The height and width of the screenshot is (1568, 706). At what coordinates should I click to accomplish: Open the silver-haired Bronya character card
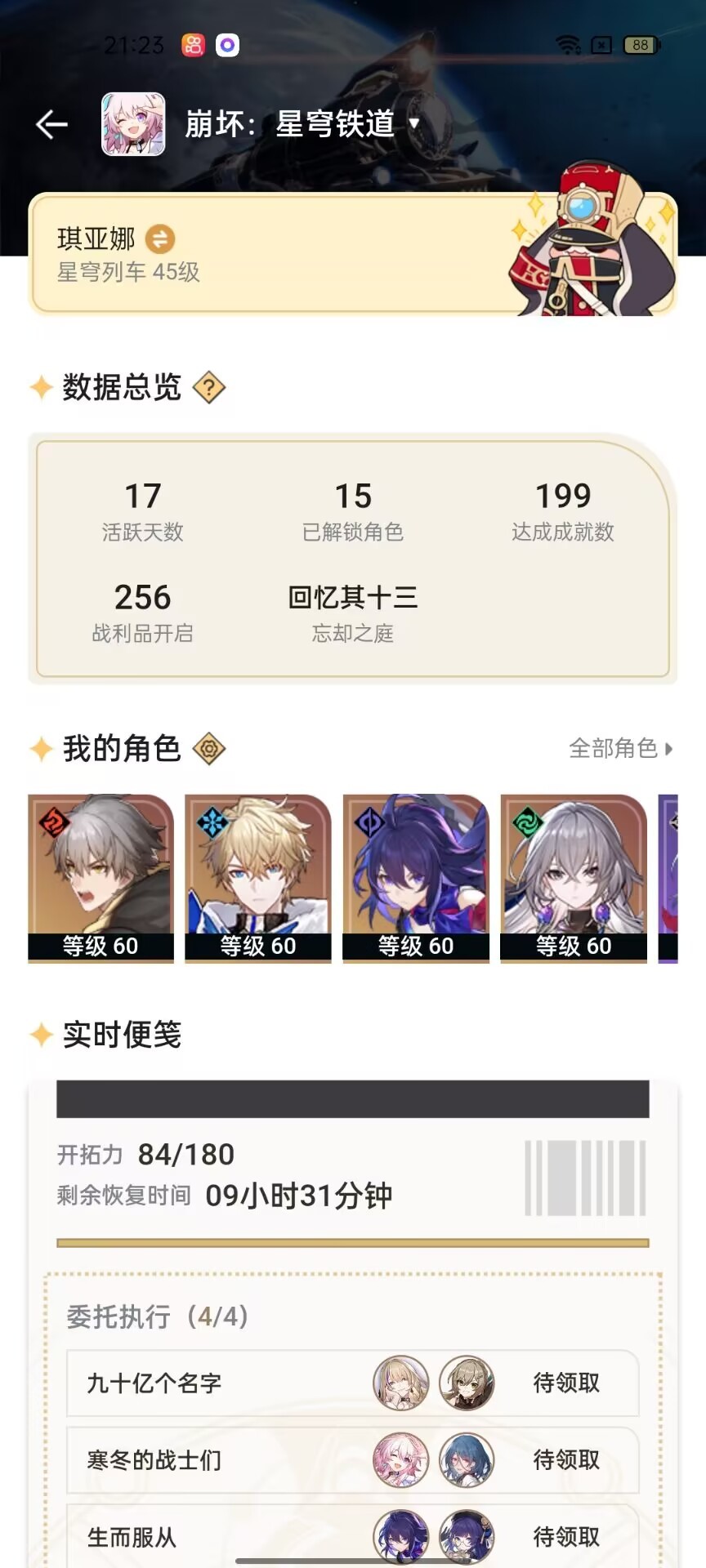[574, 877]
